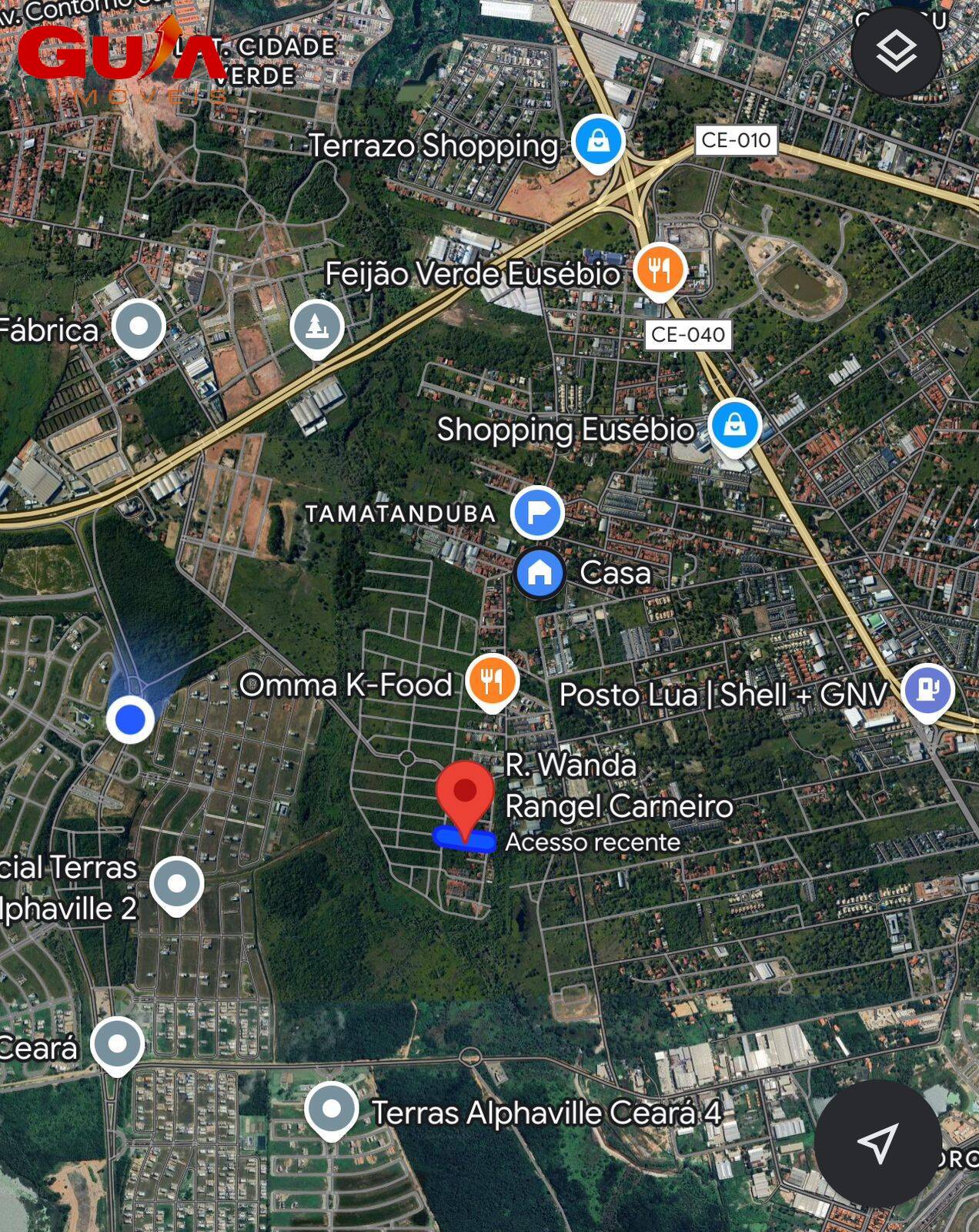979x1232 pixels.
Task: Open the Terras Alphaville Ceará 4 marker
Action: click(x=332, y=1110)
